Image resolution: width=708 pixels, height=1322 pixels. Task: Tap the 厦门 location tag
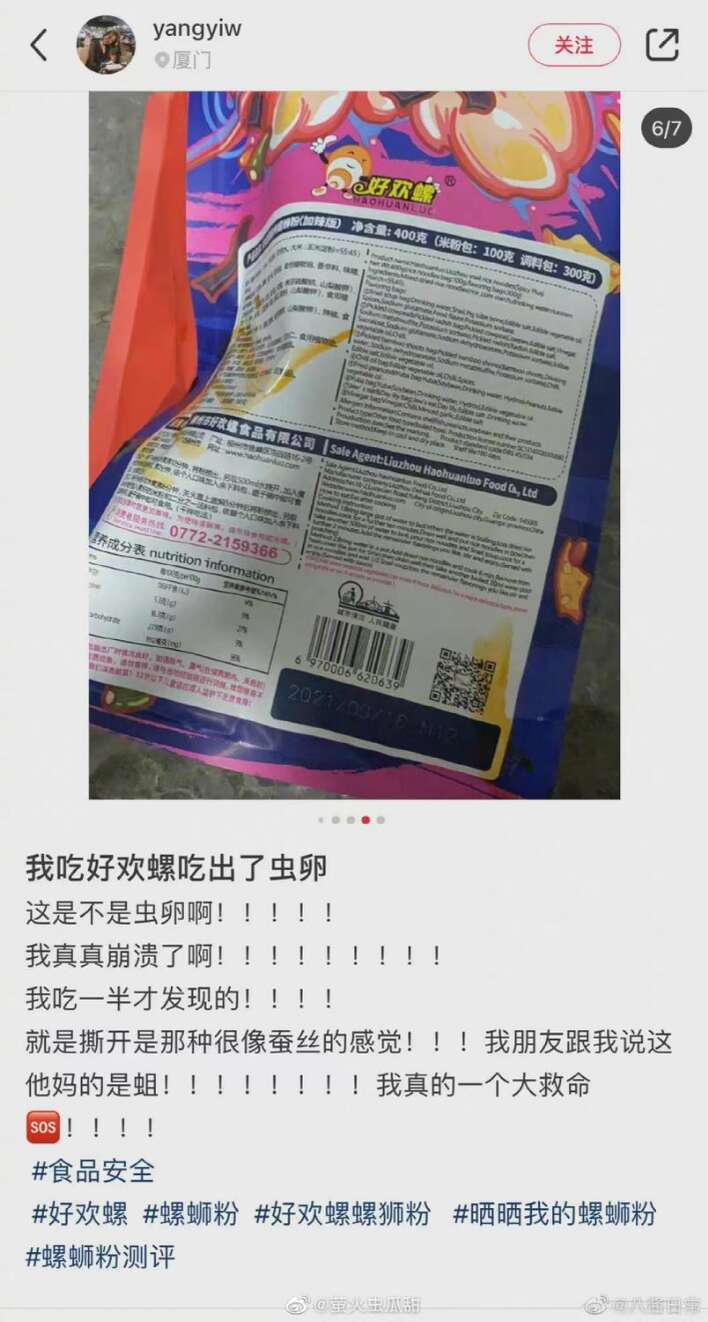pyautogui.click(x=183, y=60)
